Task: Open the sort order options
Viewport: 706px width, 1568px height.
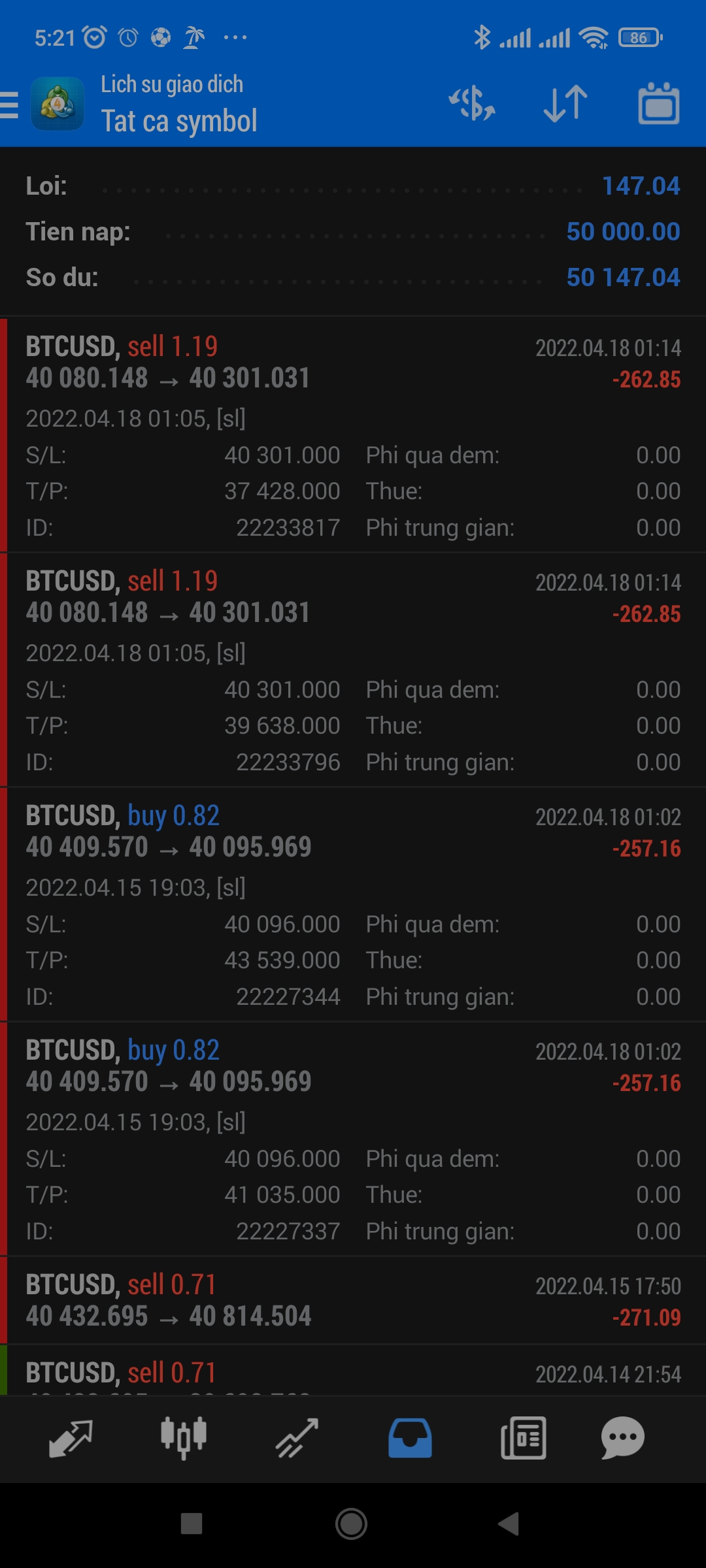Action: point(565,105)
